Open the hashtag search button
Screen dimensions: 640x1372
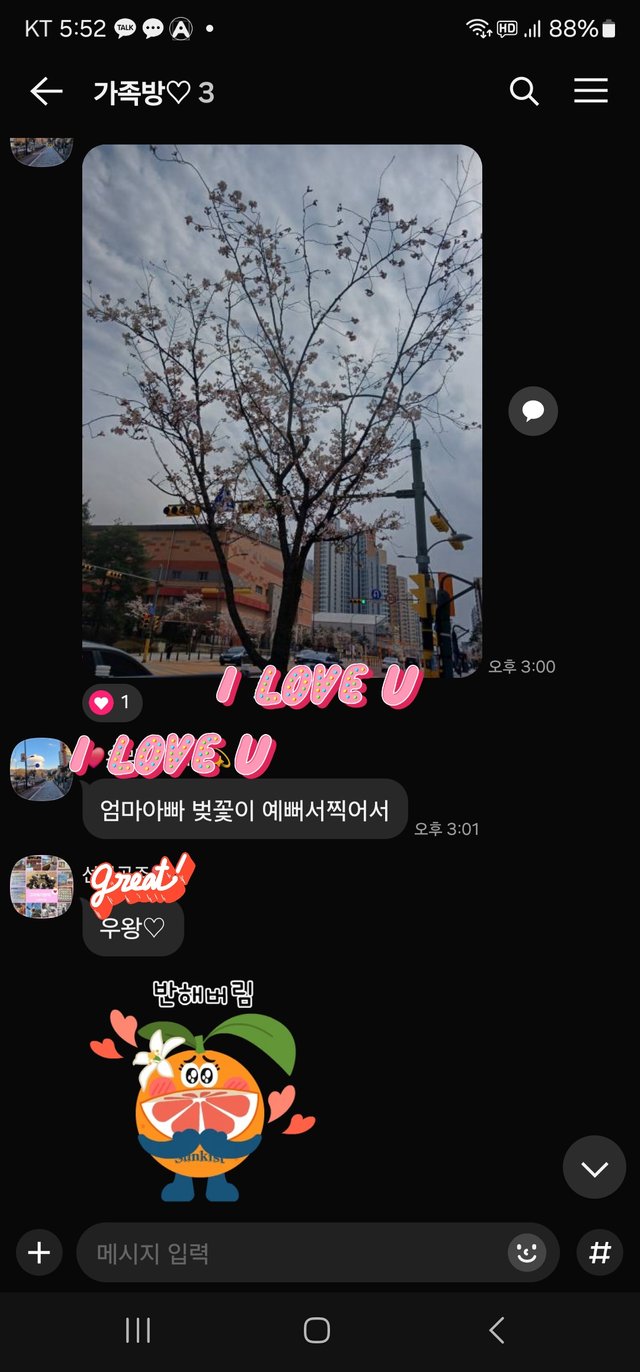[600, 1253]
